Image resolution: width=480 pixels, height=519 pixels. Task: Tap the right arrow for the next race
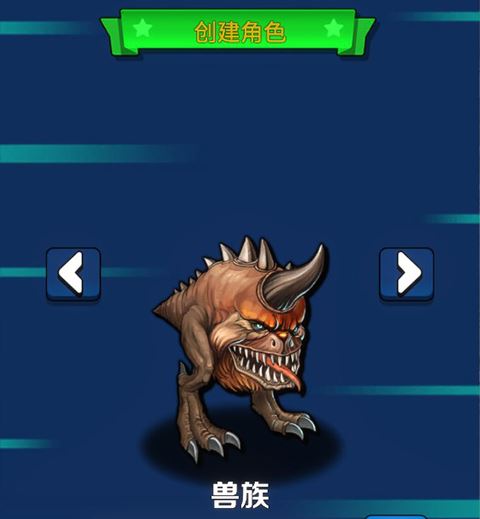[407, 274]
